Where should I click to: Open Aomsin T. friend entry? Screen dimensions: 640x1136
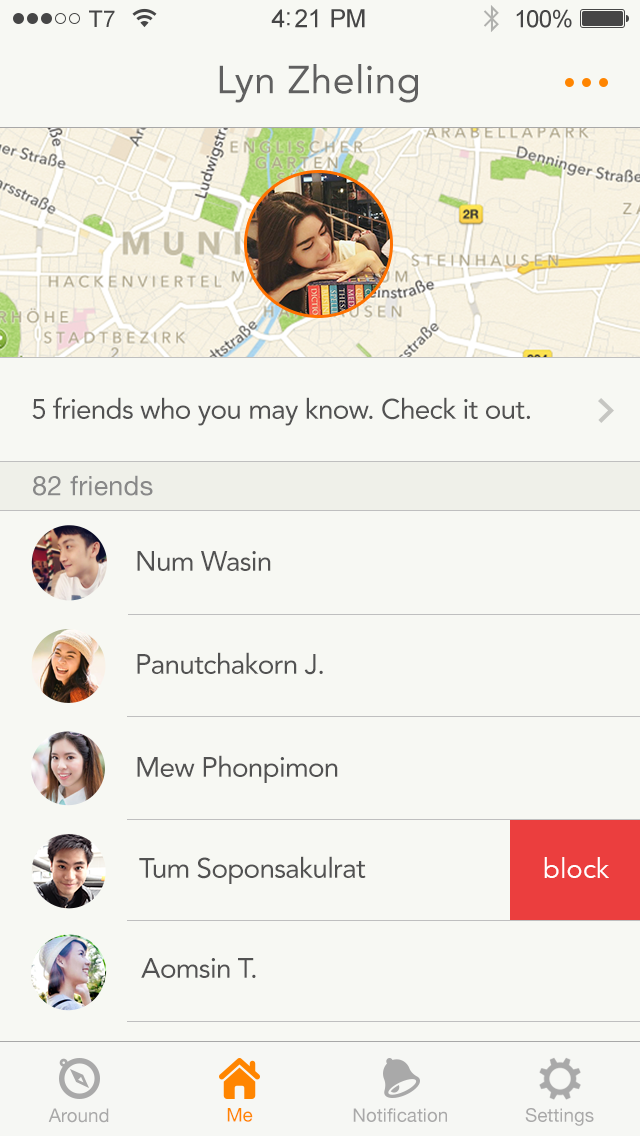tap(200, 969)
